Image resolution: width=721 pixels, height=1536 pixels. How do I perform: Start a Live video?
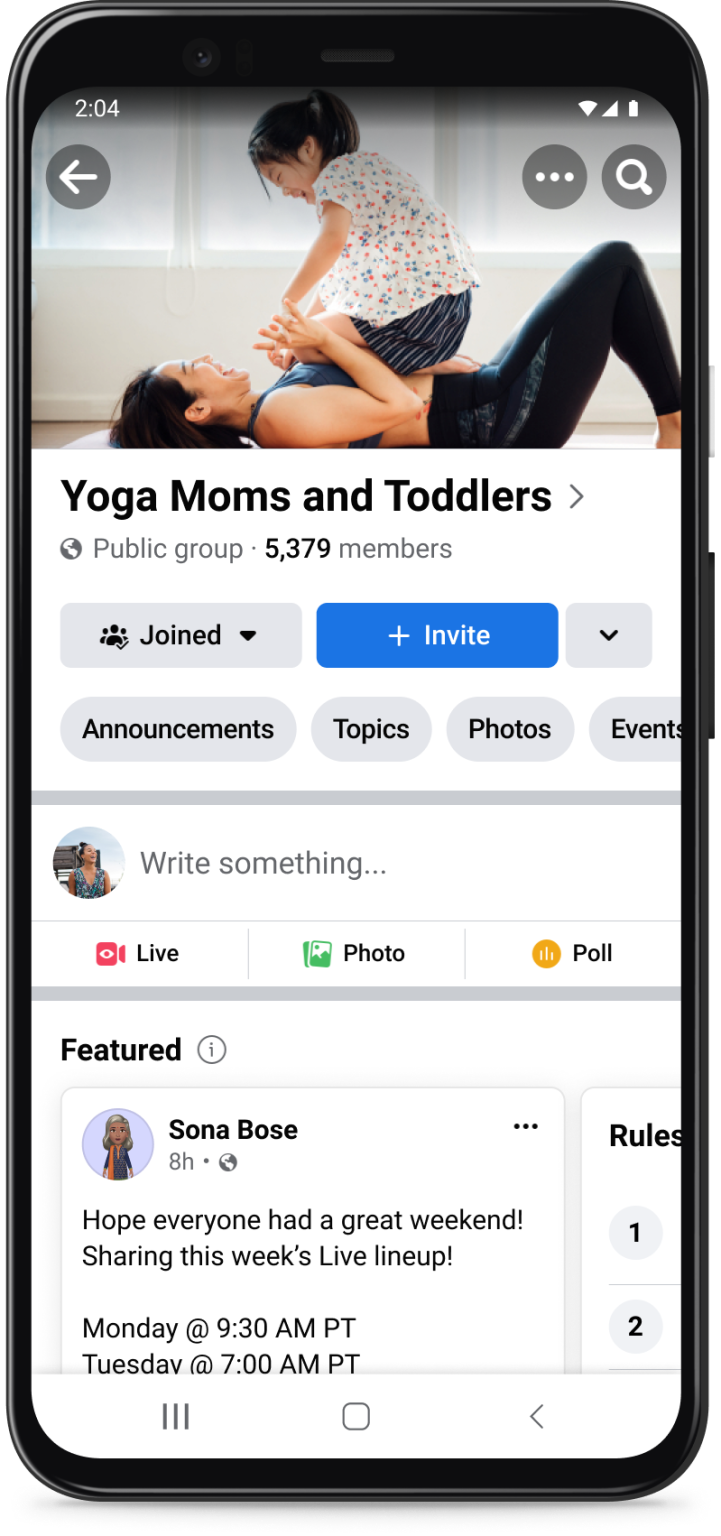(138, 953)
